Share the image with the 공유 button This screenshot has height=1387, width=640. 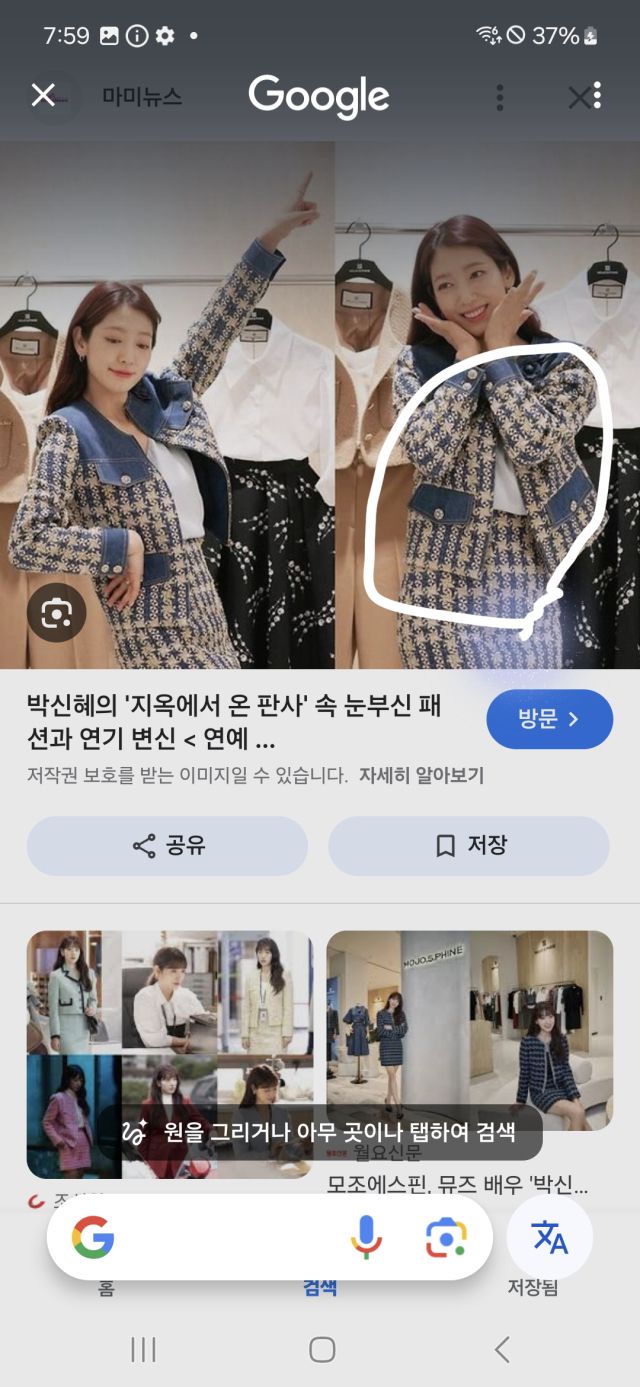[167, 845]
